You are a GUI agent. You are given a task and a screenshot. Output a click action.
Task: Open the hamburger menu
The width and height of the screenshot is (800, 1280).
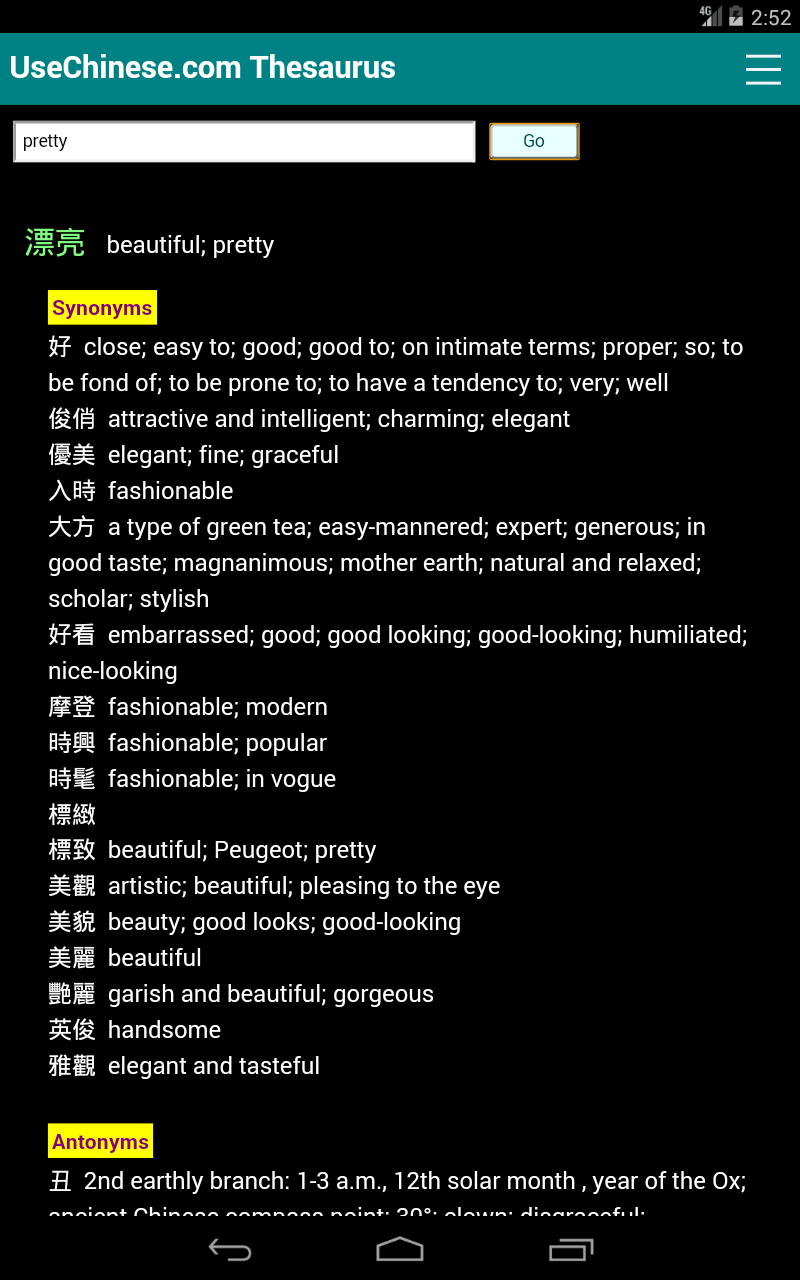(x=763, y=69)
